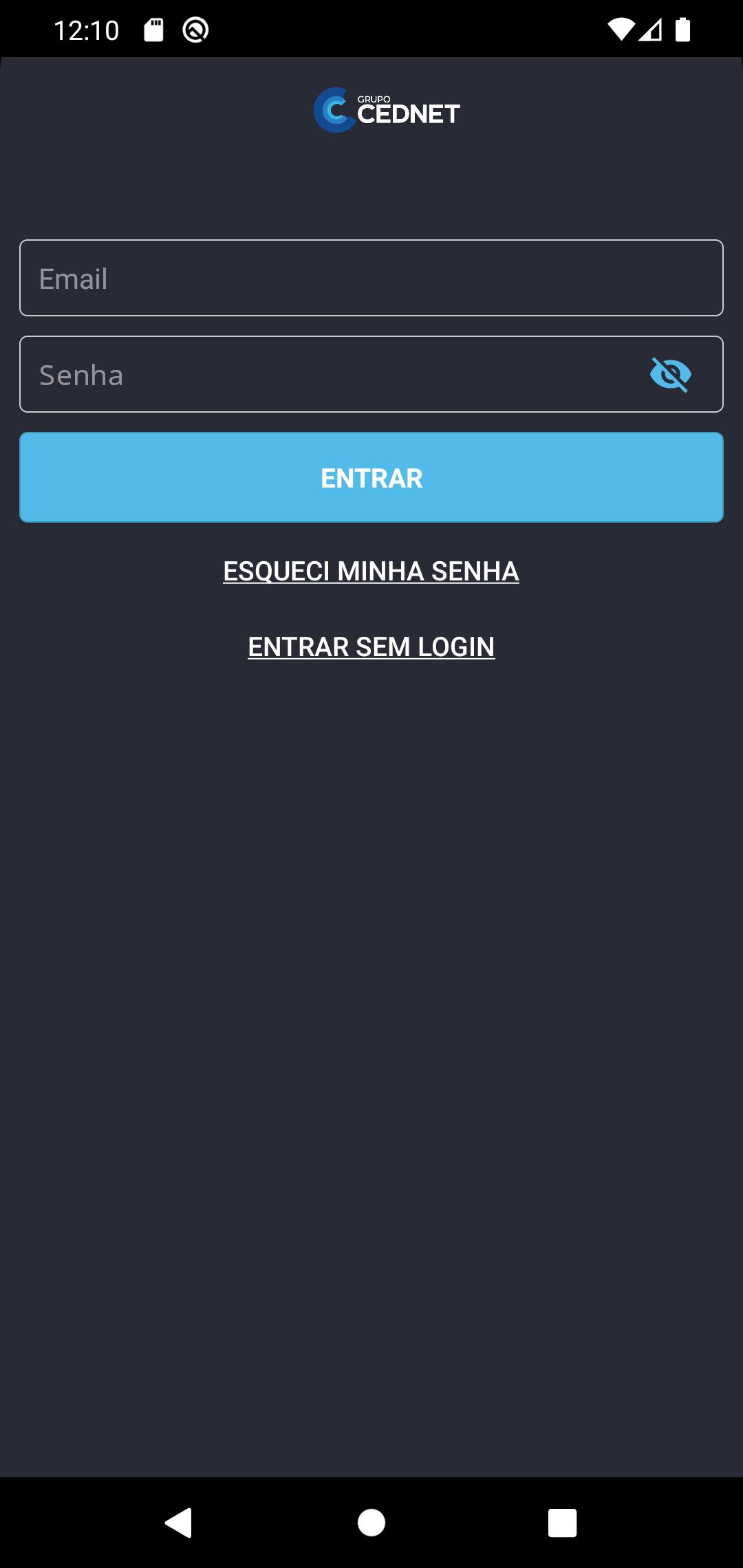
Task: Tap the Email input field
Action: 371,278
